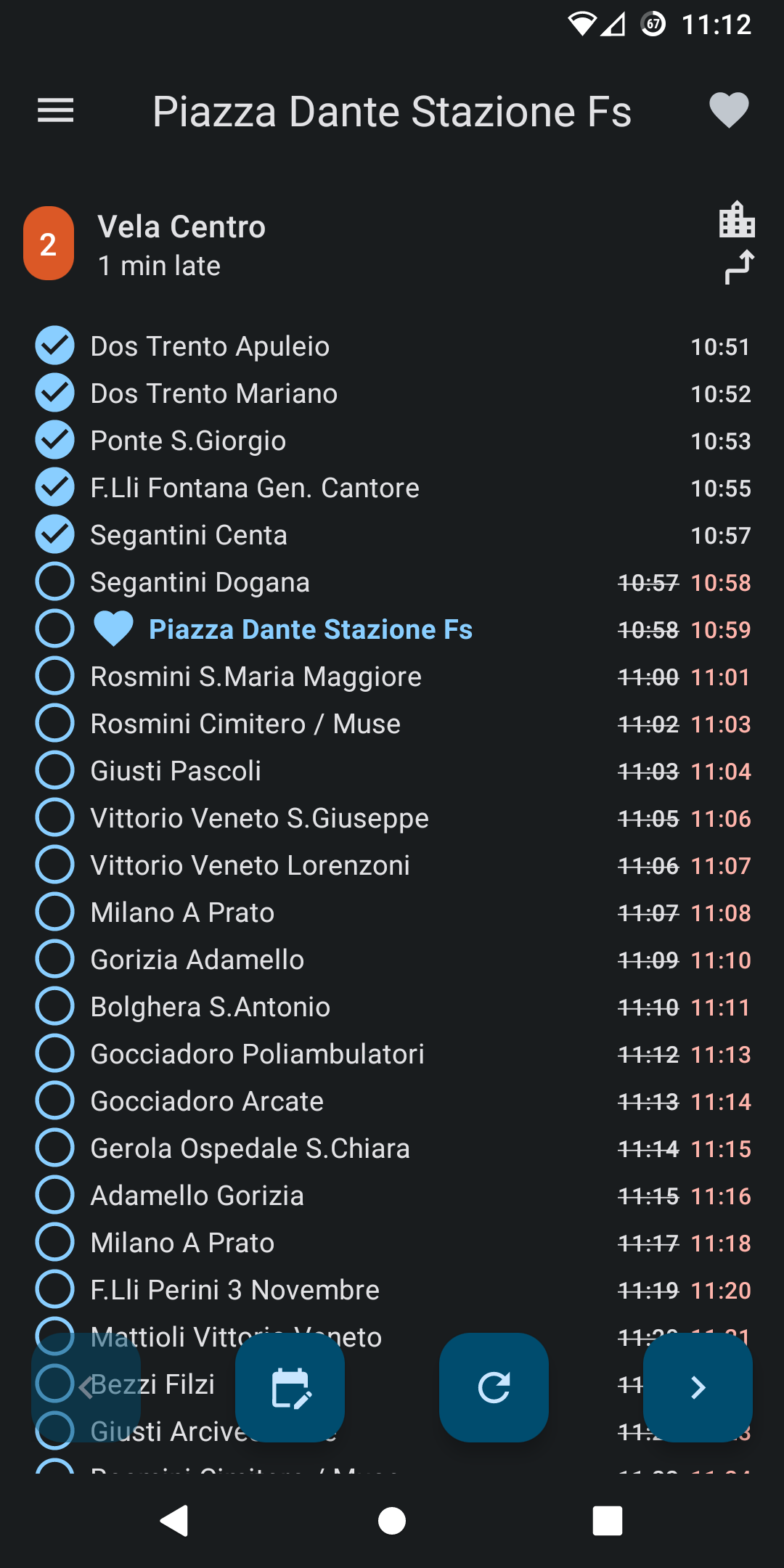Select Rosmini S.Maria Maggiore stop

[256, 677]
